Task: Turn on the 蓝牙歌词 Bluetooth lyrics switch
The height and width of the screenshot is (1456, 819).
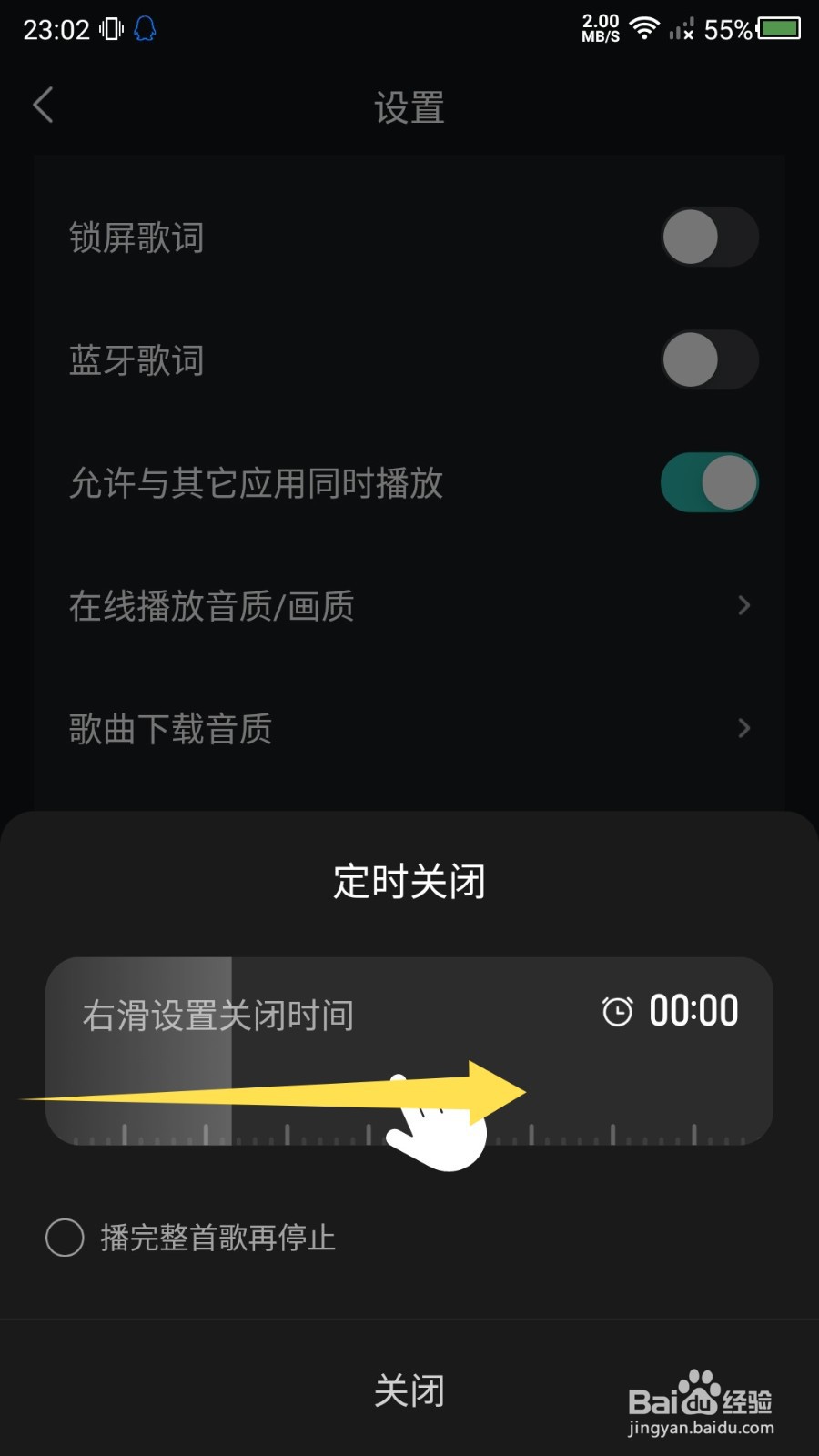Action: click(x=711, y=360)
